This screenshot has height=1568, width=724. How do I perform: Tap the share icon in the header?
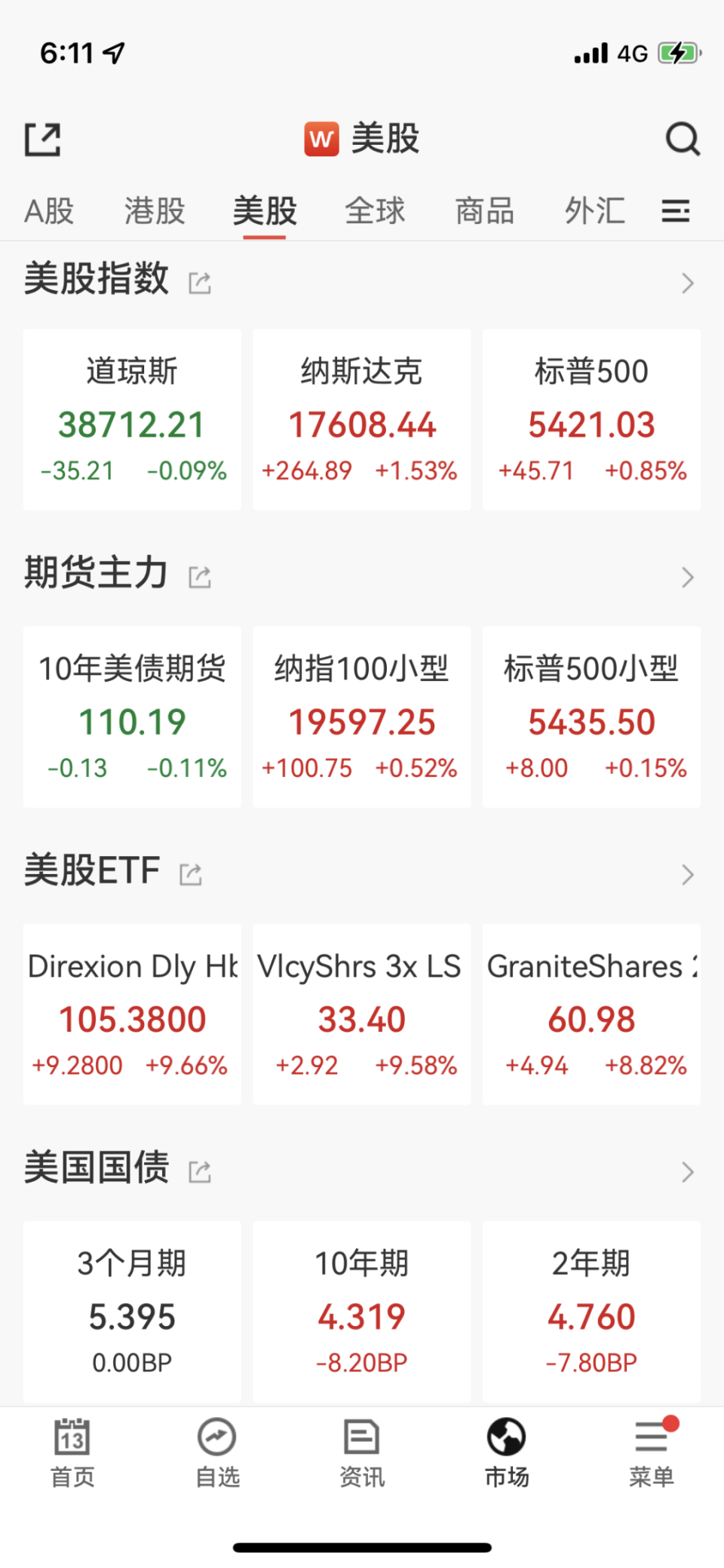tap(42, 140)
